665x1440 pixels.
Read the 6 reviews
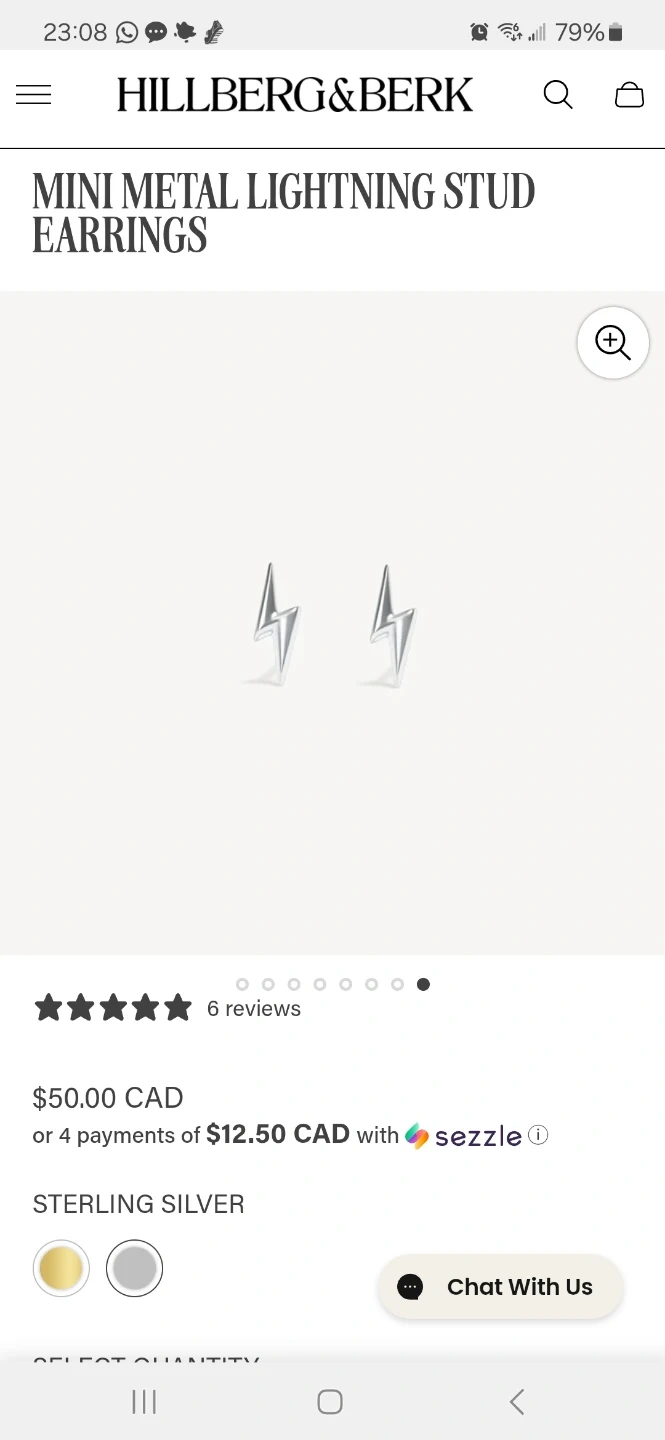pyautogui.click(x=253, y=1008)
